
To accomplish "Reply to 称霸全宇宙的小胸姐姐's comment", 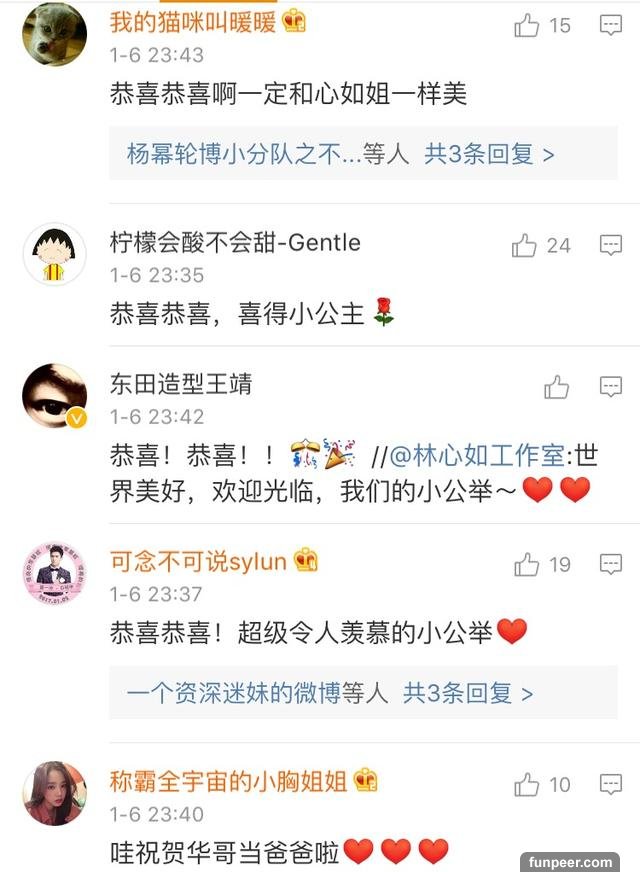I will (x=611, y=784).
